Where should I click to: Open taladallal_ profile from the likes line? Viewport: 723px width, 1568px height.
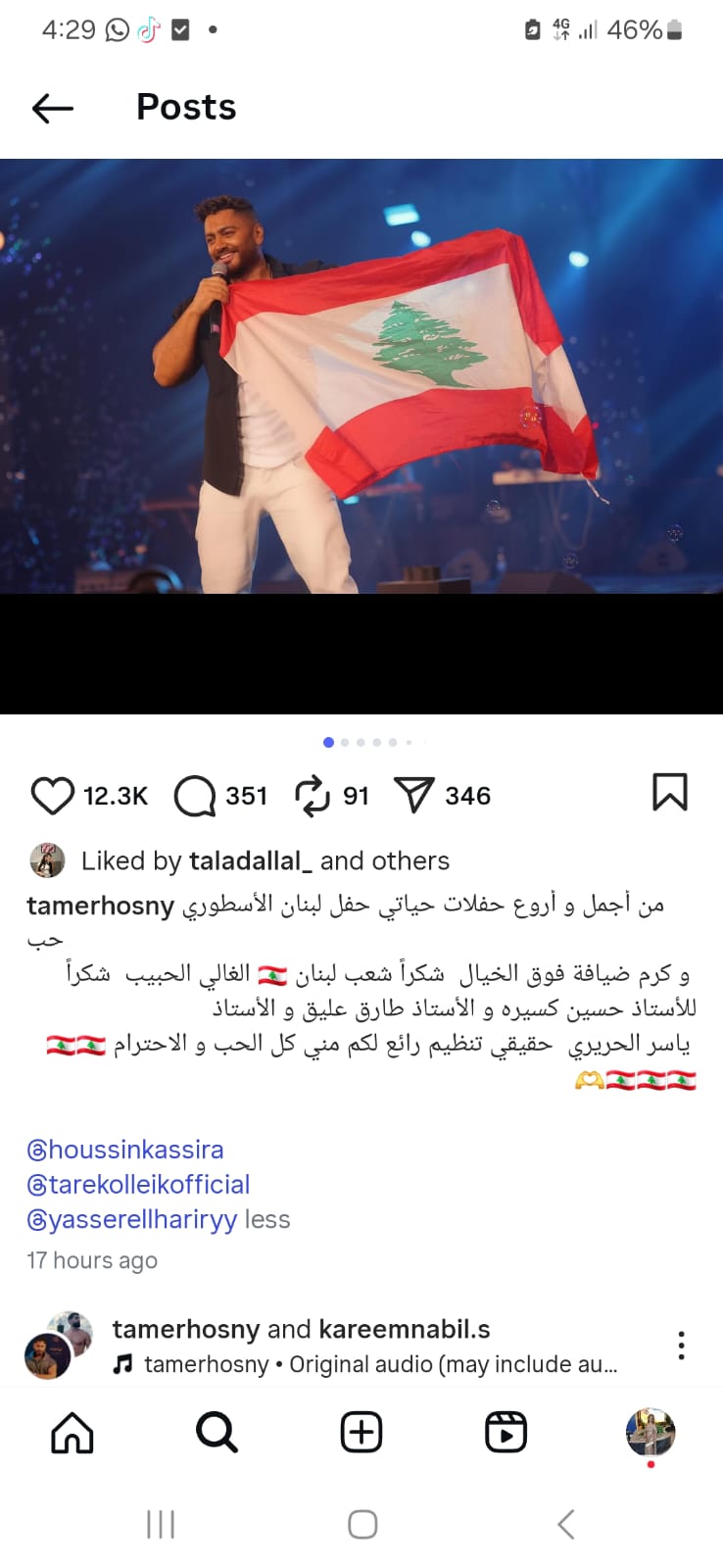tap(250, 861)
